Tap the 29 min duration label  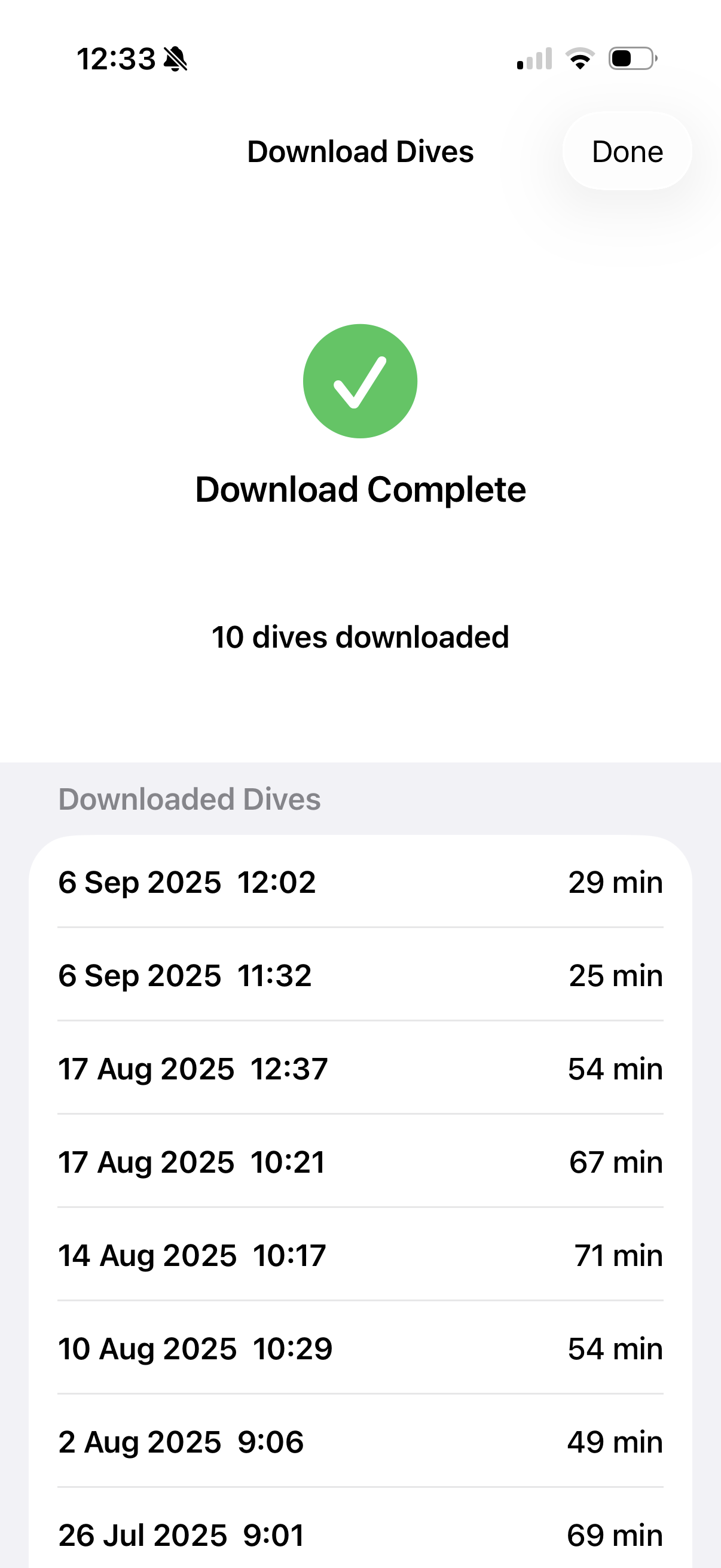[x=615, y=881]
